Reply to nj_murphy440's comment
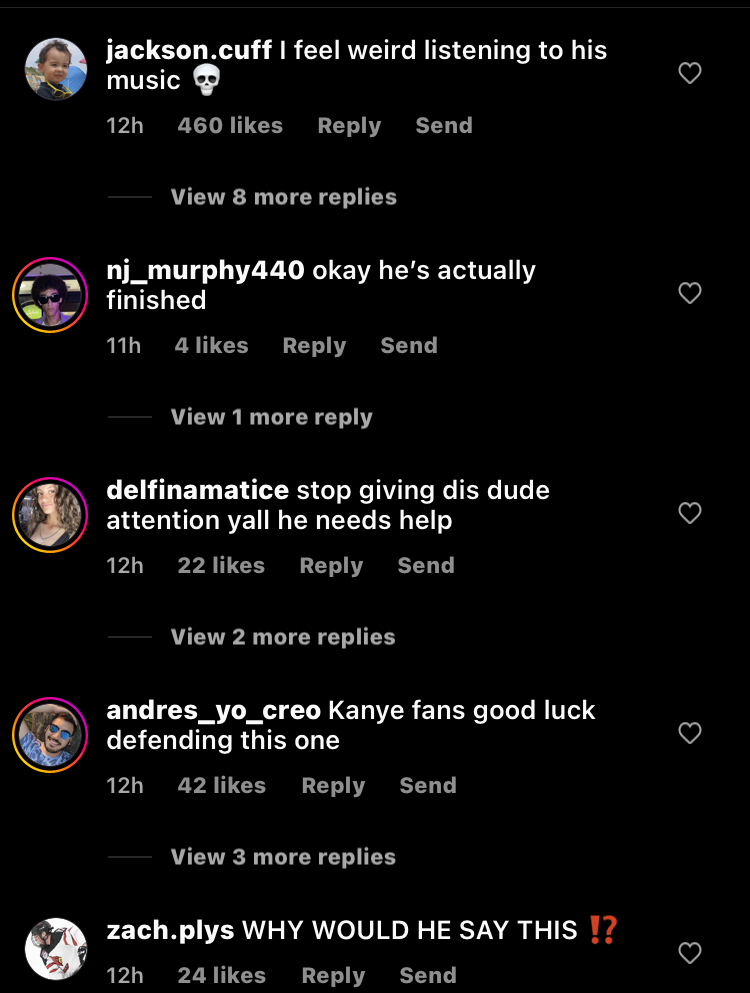 [x=314, y=346]
